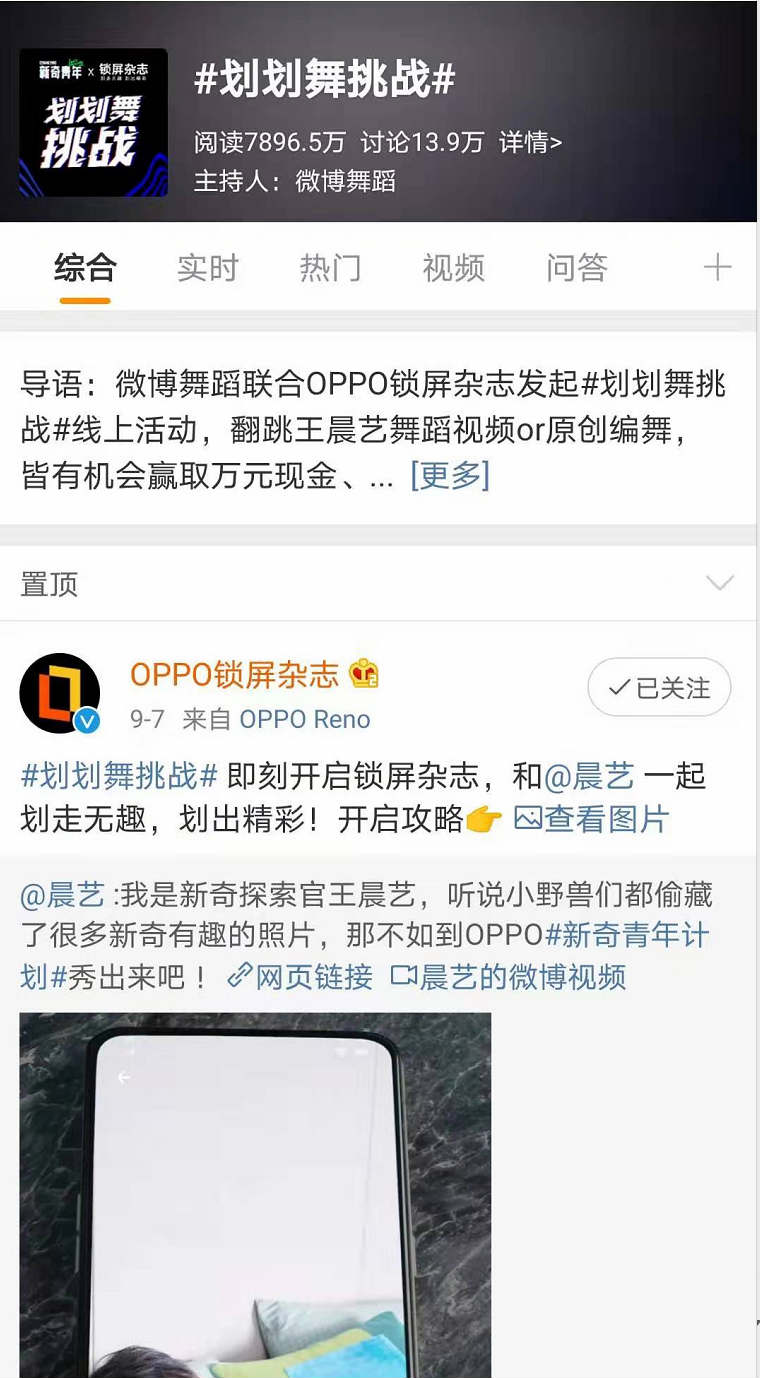
Task: Open the #新奇青年计划# hashtag
Action: click(627, 935)
